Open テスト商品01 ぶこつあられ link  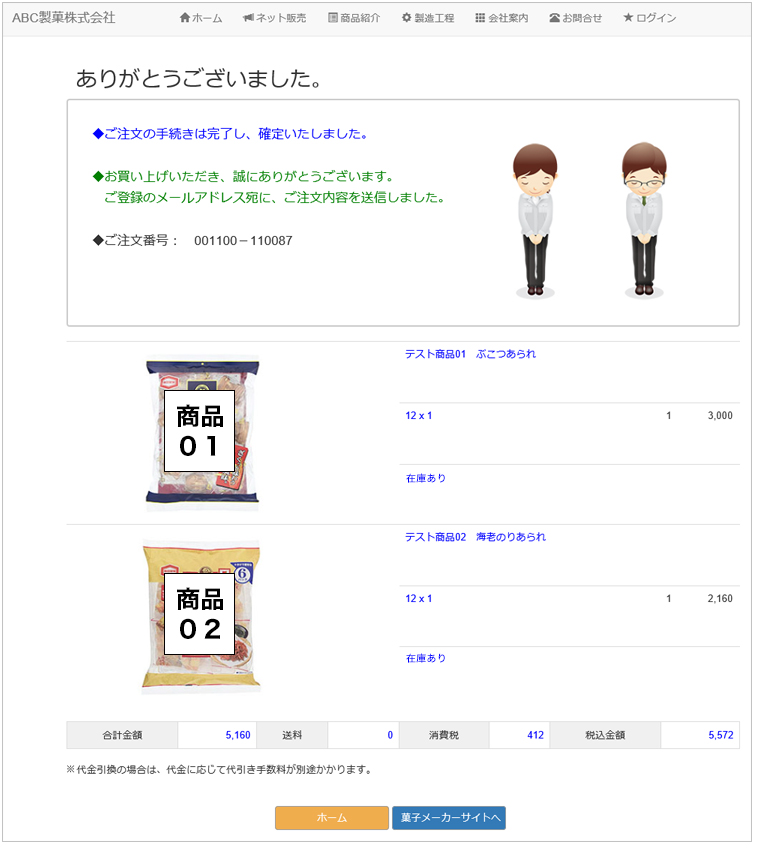pyautogui.click(x=470, y=354)
